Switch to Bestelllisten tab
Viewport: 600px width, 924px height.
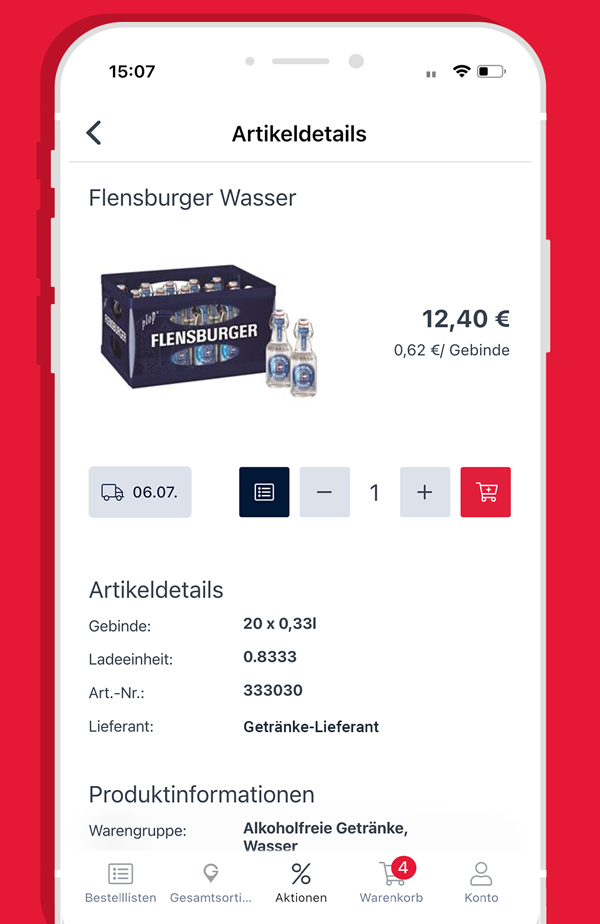click(120, 882)
